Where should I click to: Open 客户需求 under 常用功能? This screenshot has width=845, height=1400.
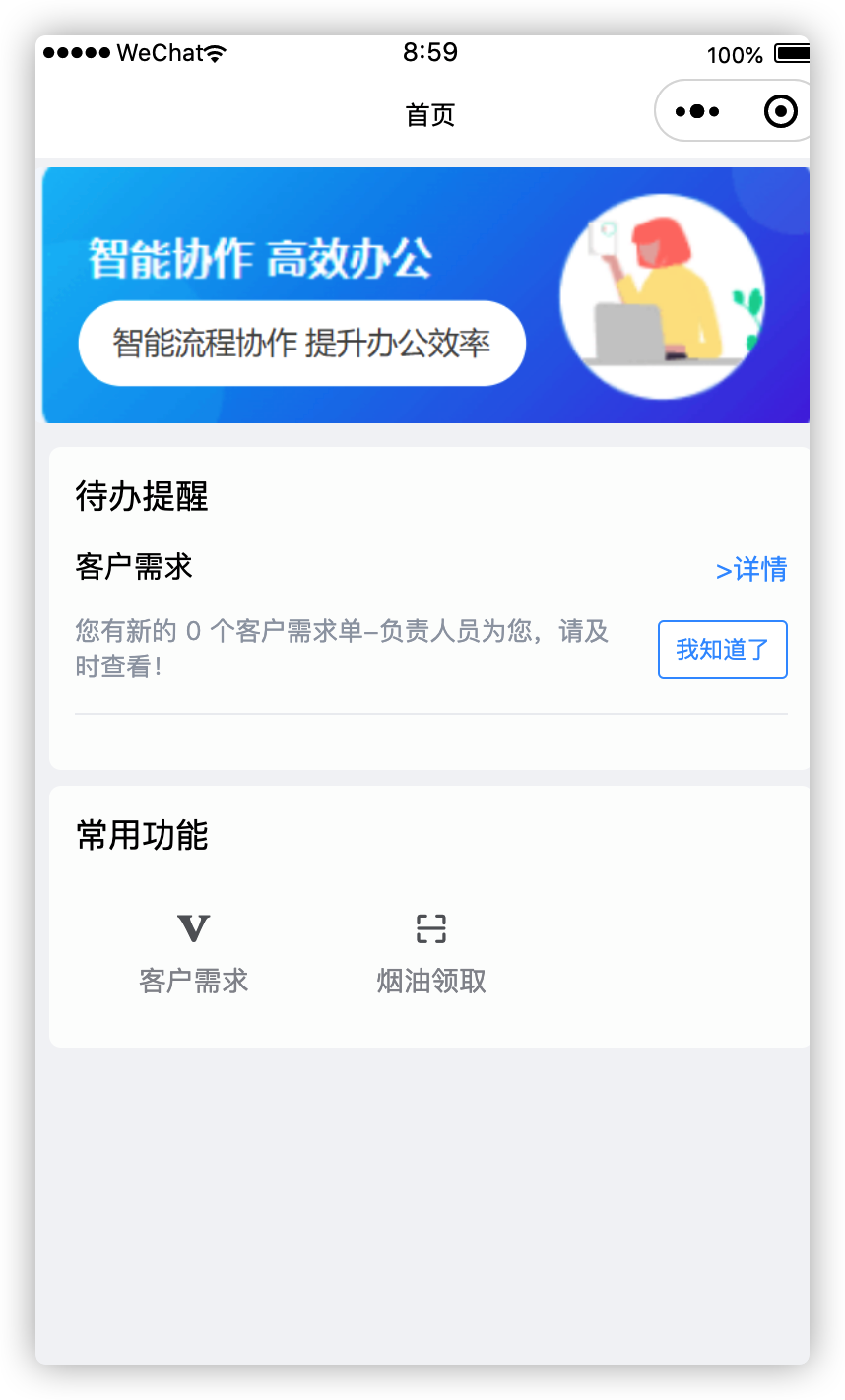(194, 951)
